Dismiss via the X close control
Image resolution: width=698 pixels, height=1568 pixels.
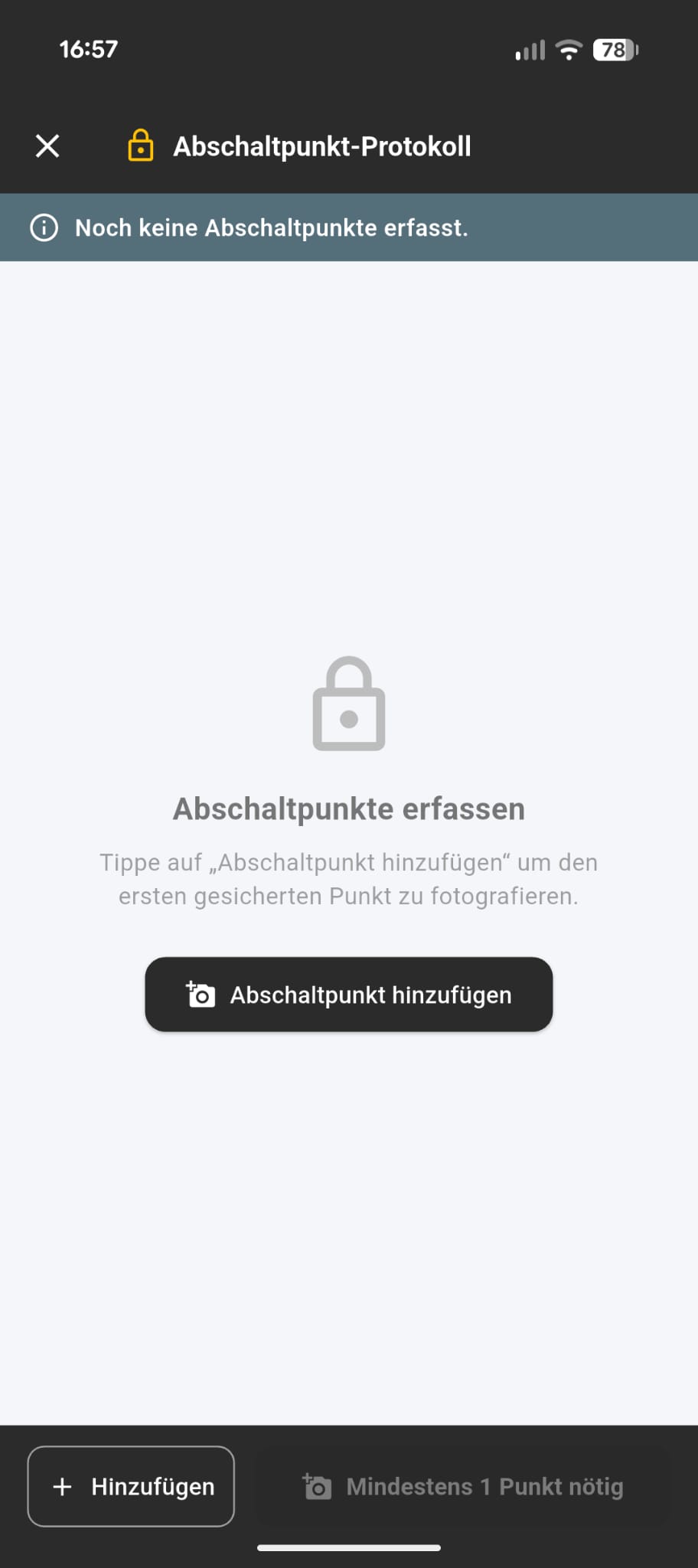(x=47, y=146)
